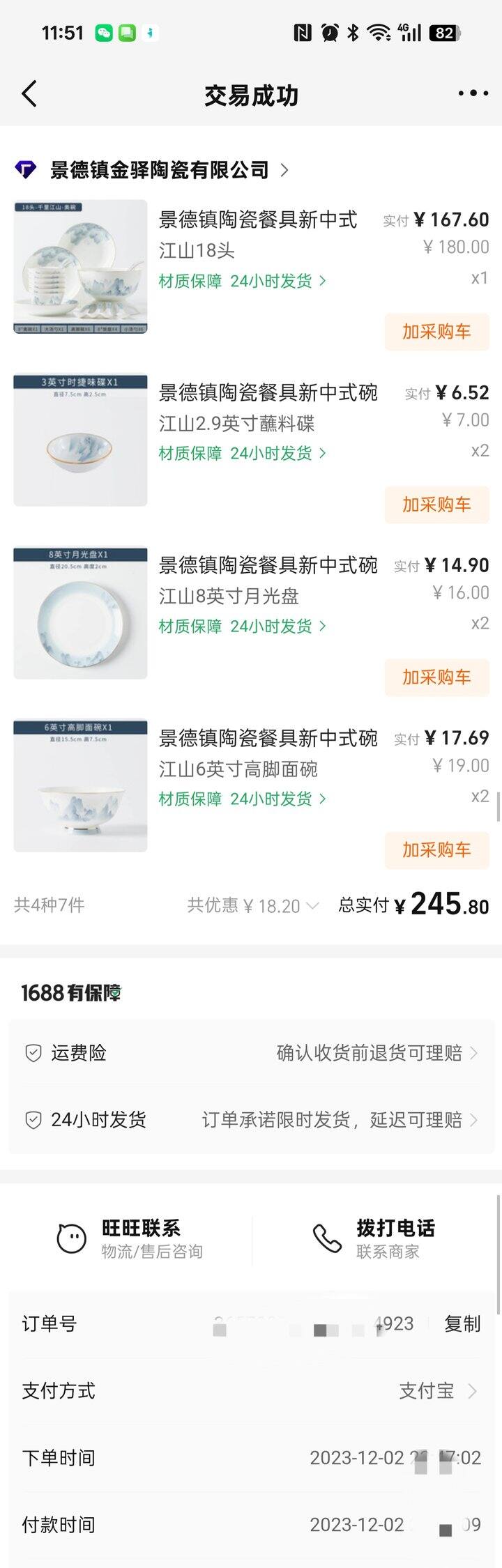
Task: Add 江山2.9英寸蘸料碟 to 采购车
Action: coord(436,505)
